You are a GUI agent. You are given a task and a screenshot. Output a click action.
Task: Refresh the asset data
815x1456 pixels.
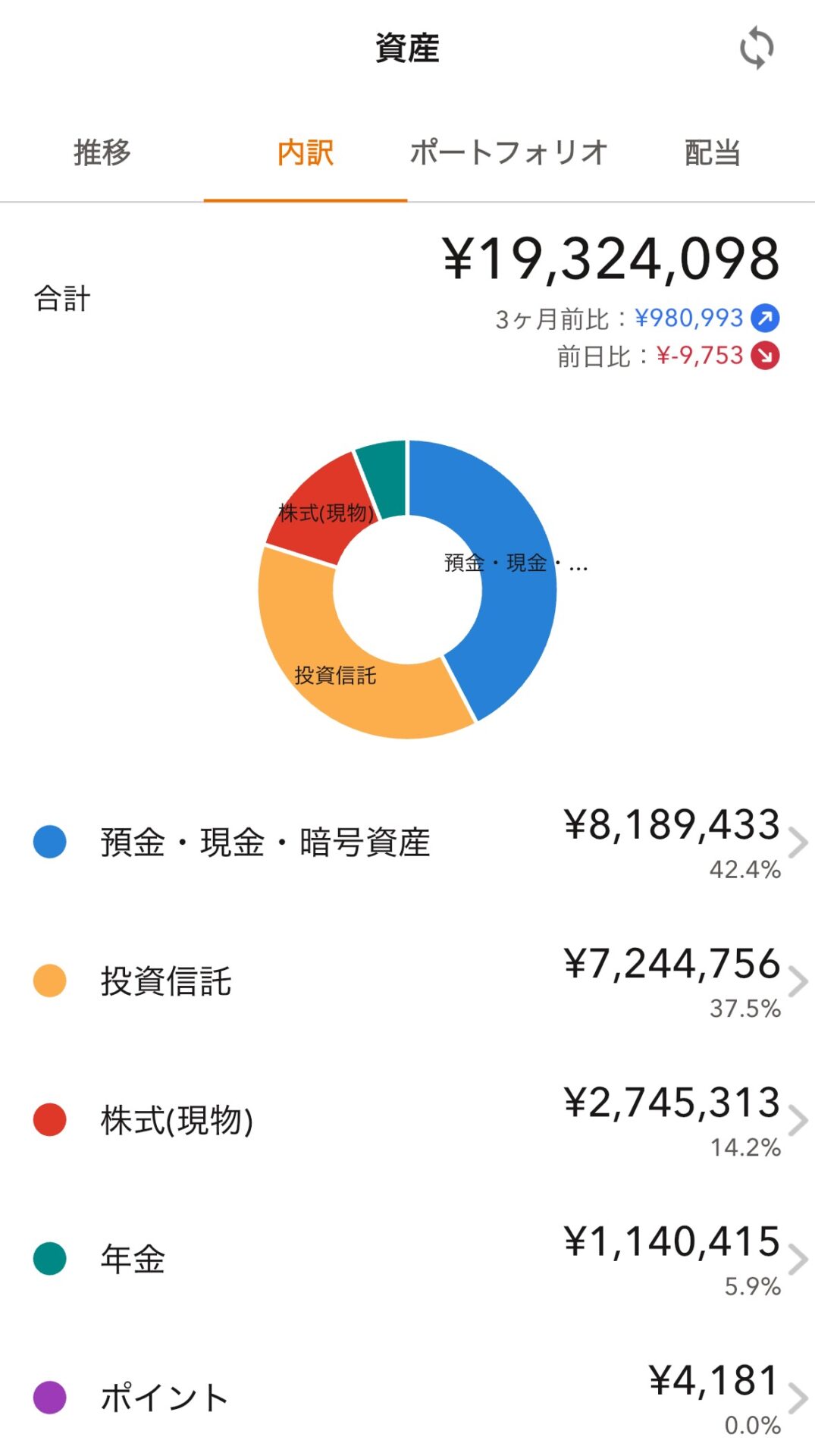tap(757, 48)
